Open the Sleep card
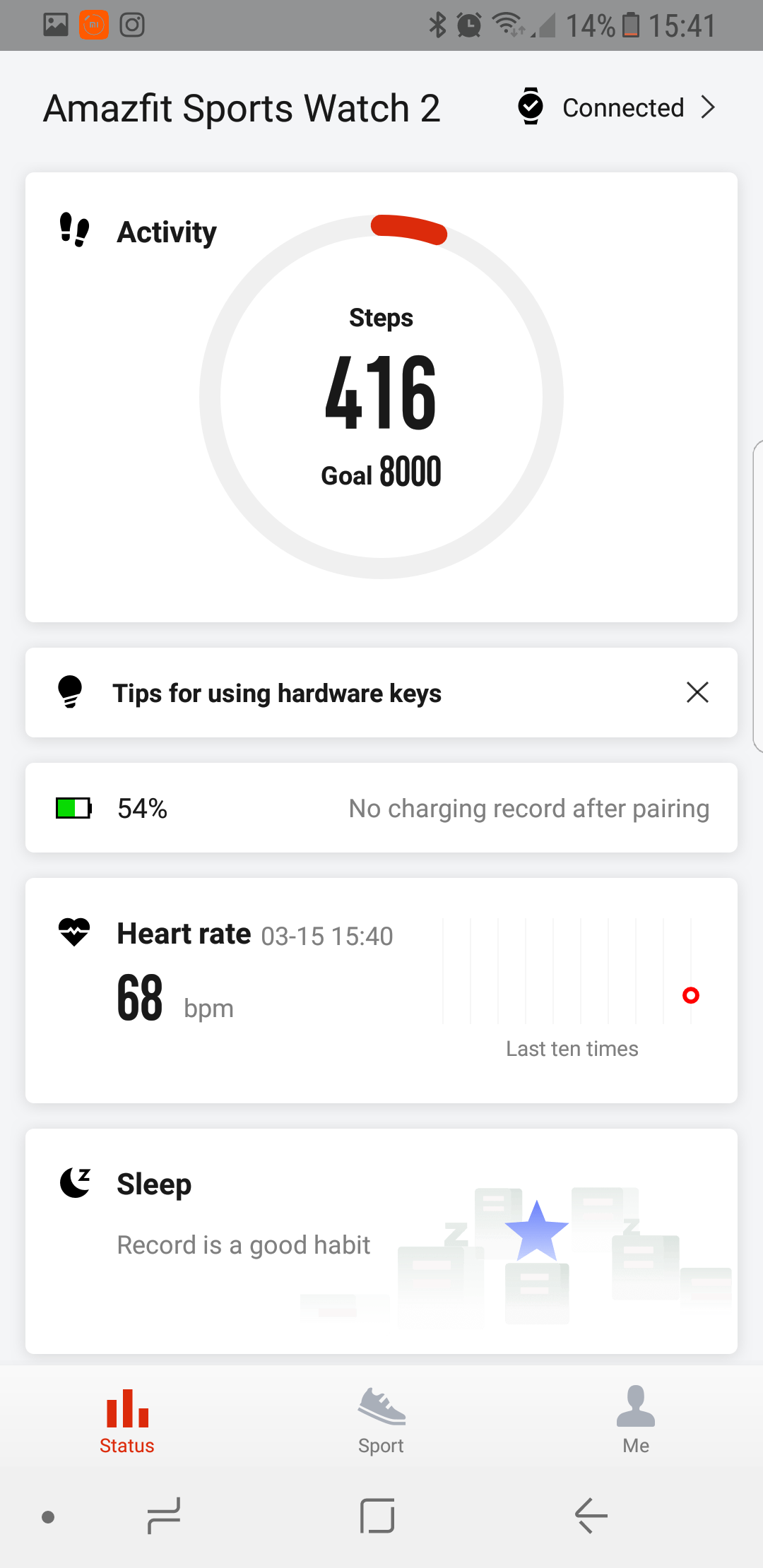Screen dimensions: 763x1568 [381, 1240]
